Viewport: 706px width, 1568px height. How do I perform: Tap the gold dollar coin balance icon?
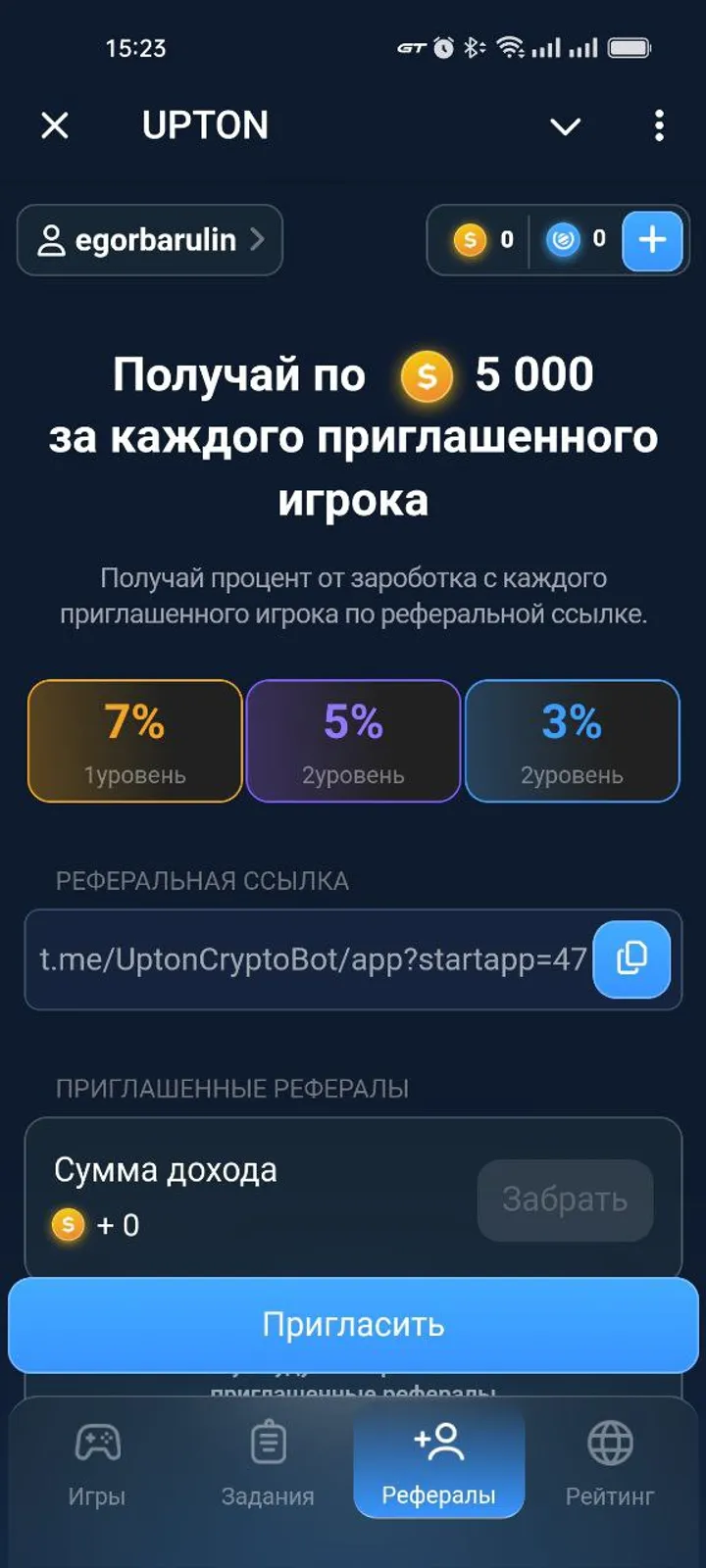pos(470,240)
